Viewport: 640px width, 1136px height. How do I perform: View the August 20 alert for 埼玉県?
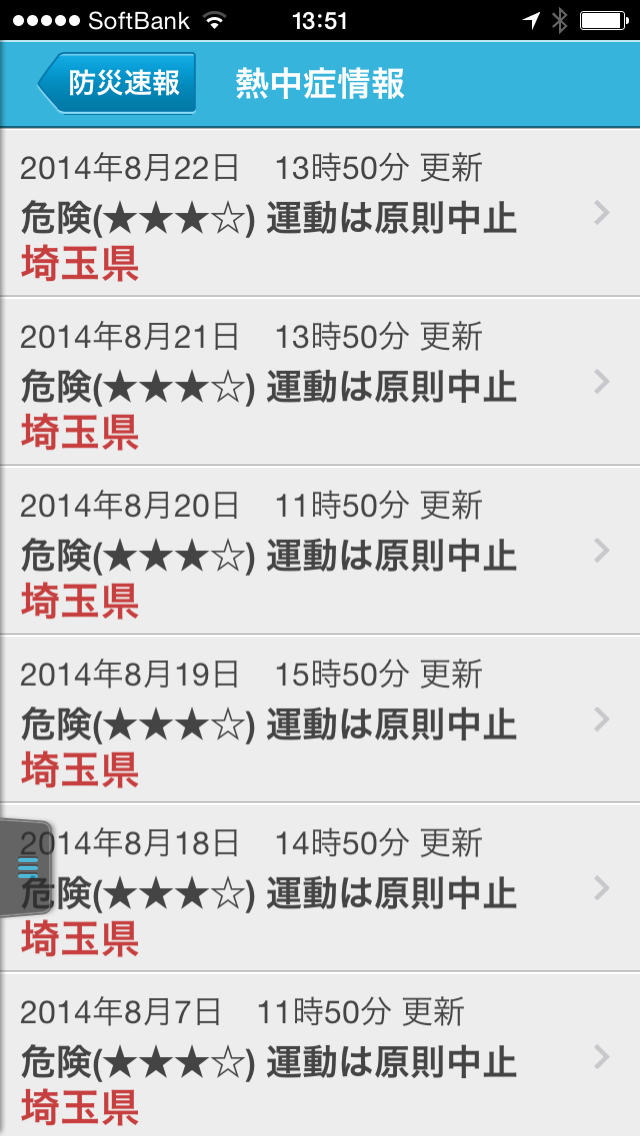[x=320, y=550]
